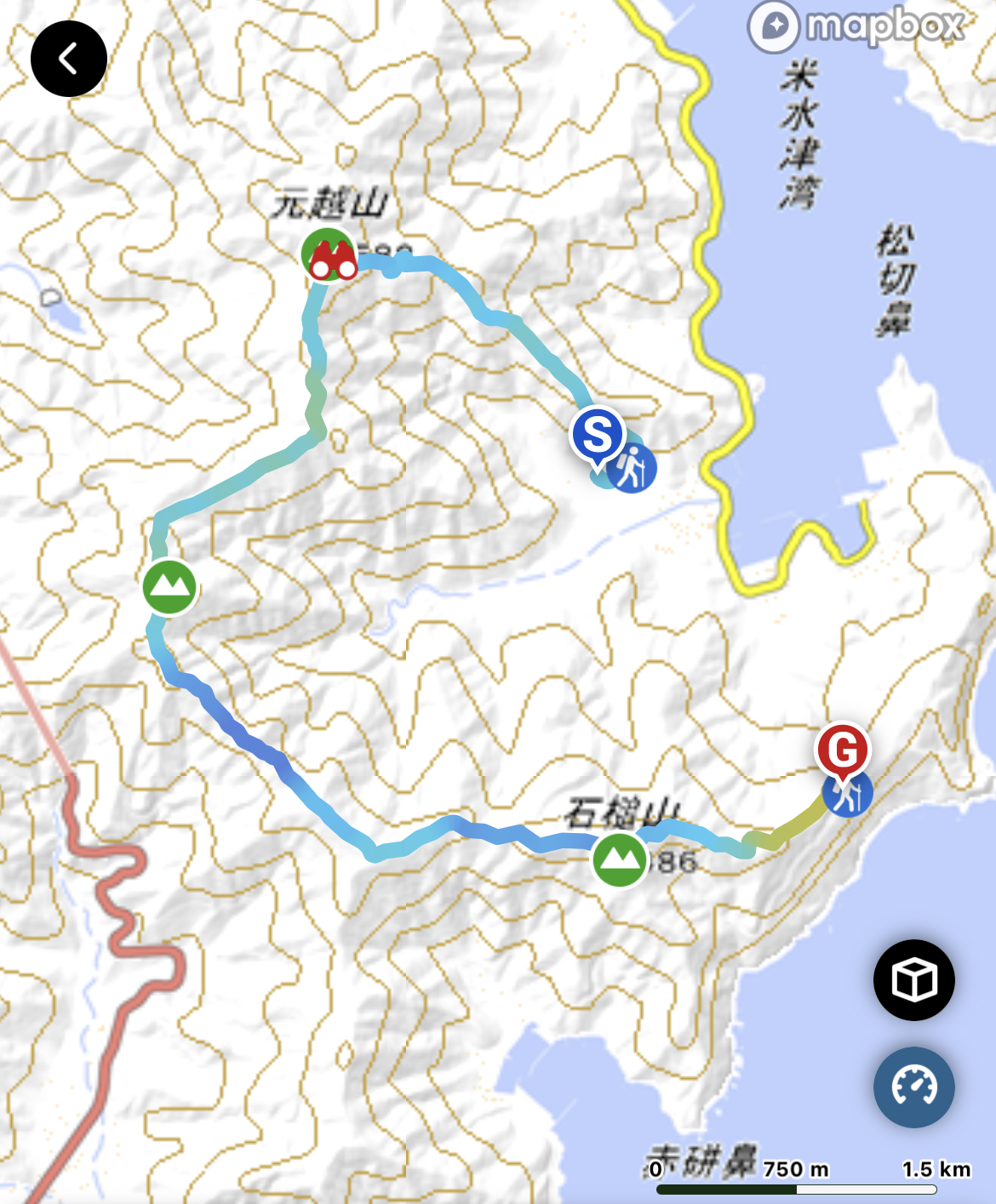996x1204 pixels.
Task: Go back using the arrow button
Action: click(x=68, y=59)
